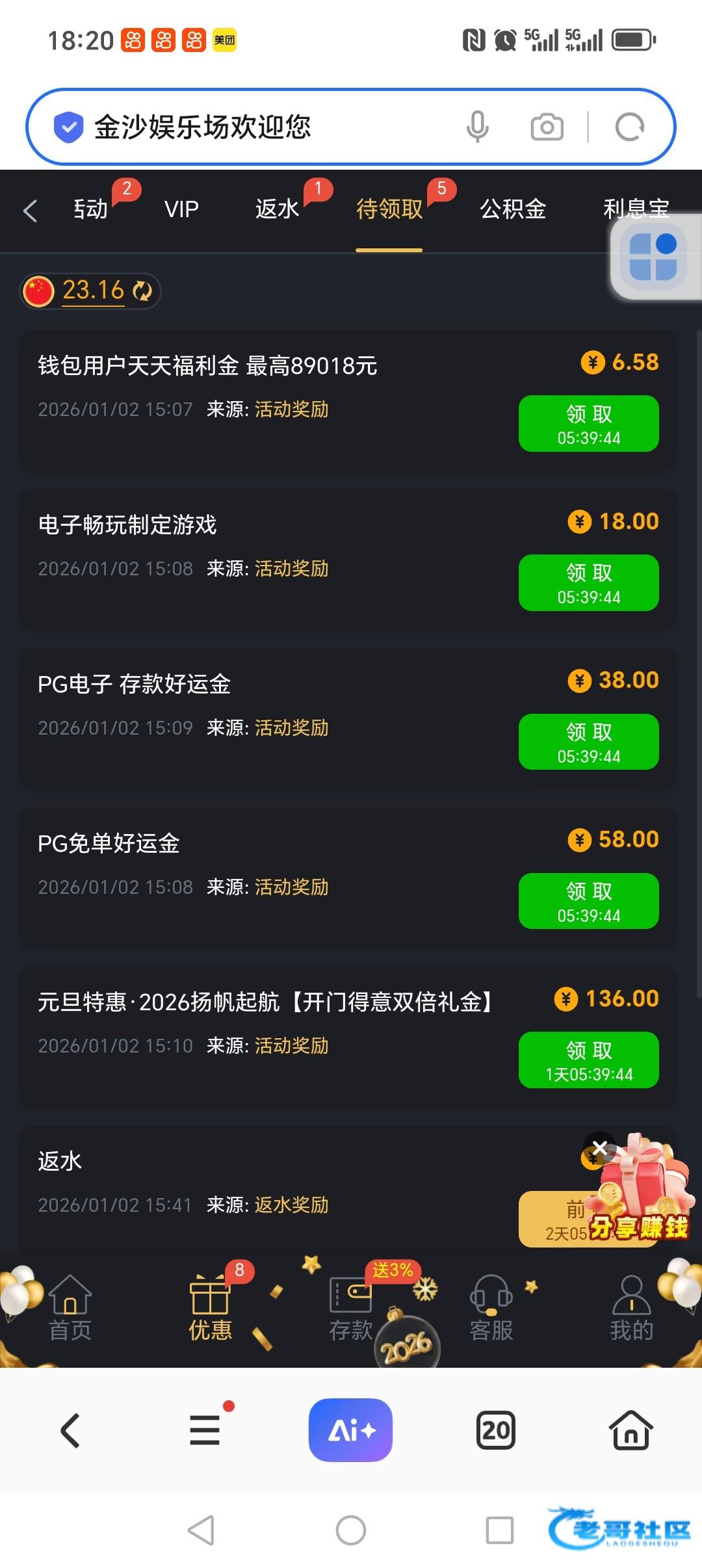Select the 利息宝 tab
This screenshot has width=702, height=1568.
click(x=636, y=208)
